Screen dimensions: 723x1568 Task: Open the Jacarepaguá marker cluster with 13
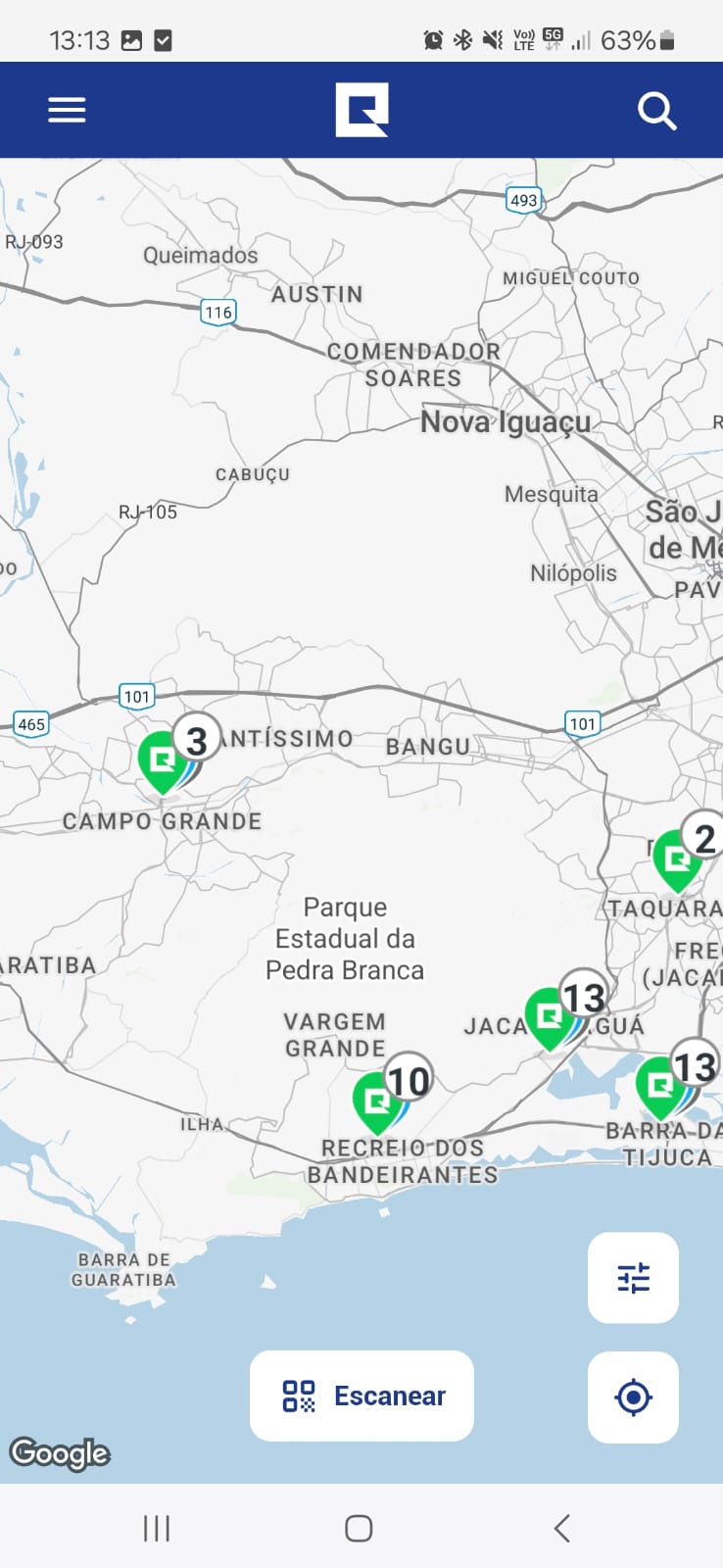(551, 1018)
